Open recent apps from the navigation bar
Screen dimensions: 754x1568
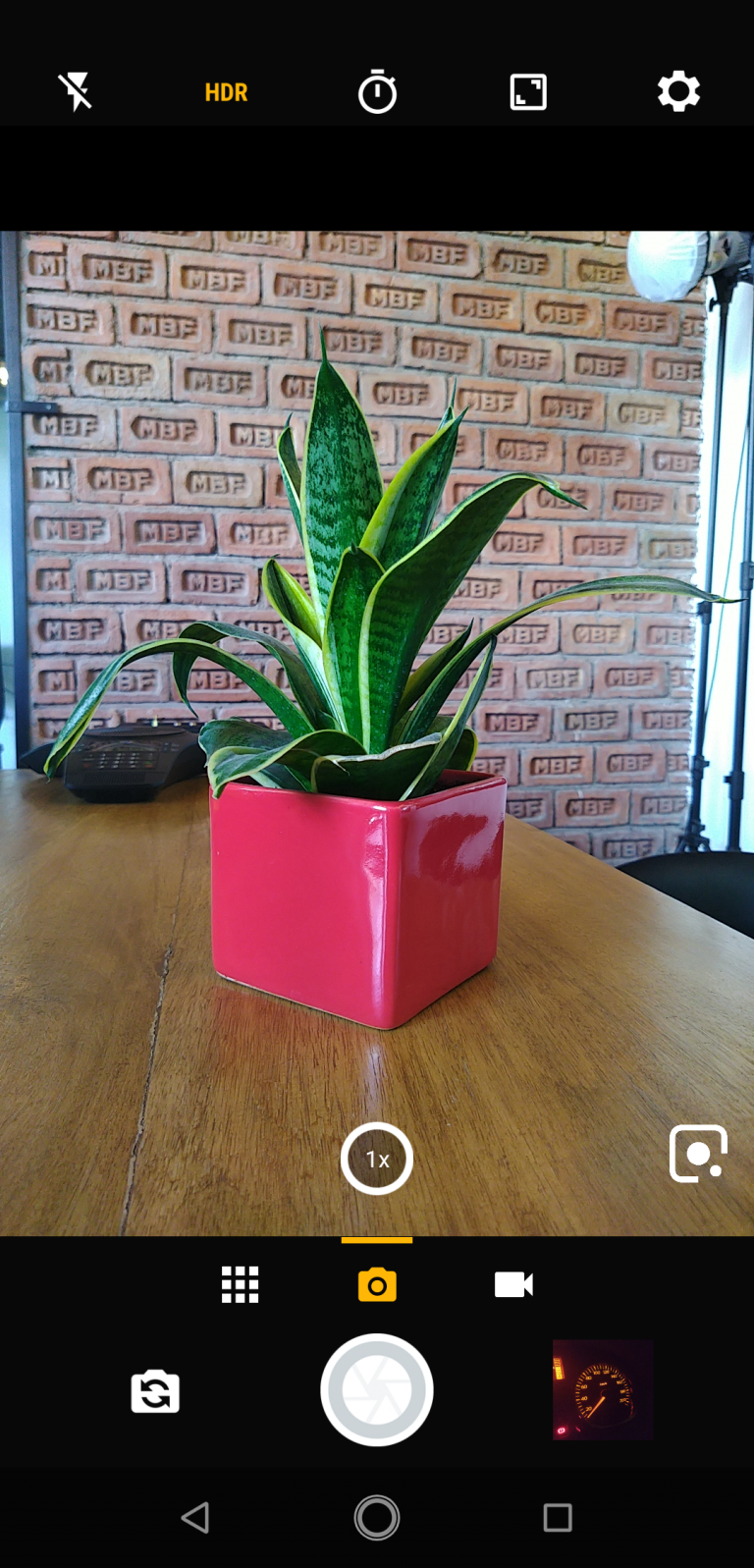[558, 1518]
